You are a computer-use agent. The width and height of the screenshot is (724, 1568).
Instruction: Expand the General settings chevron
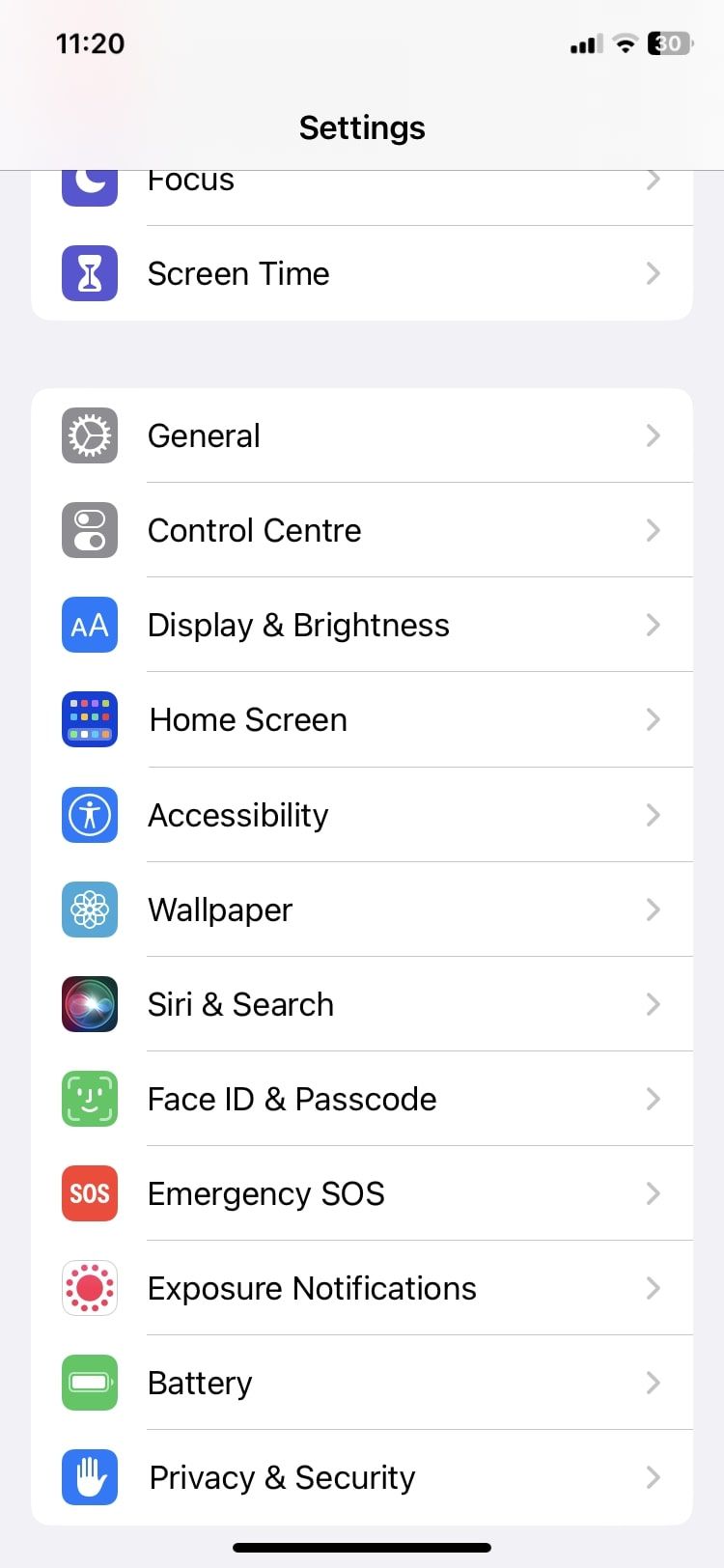pyautogui.click(x=654, y=435)
